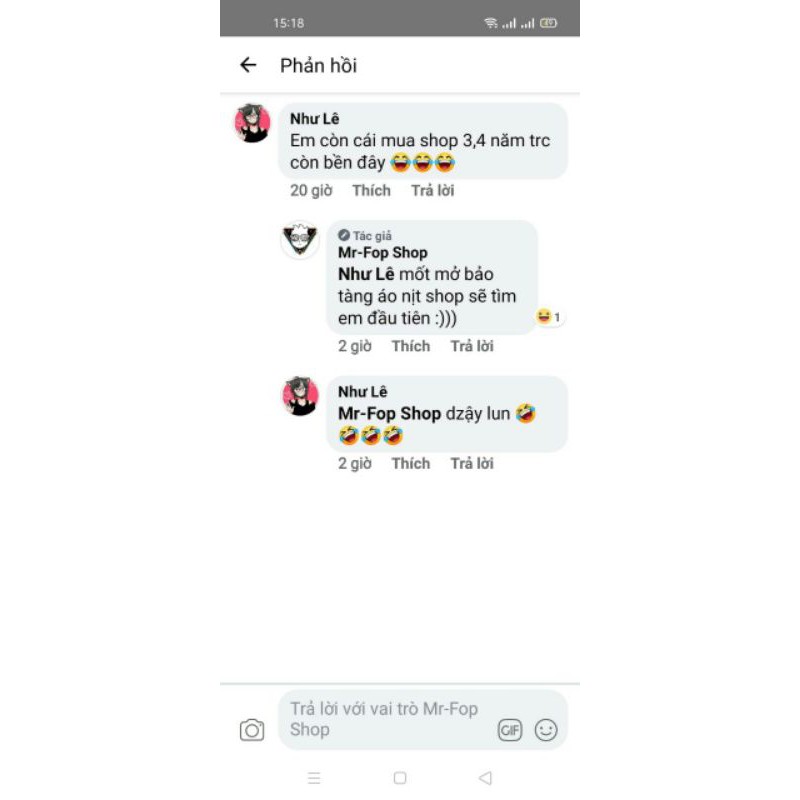
Task: Tap Trả lời under "dzậy lun" reply
Action: click(472, 463)
